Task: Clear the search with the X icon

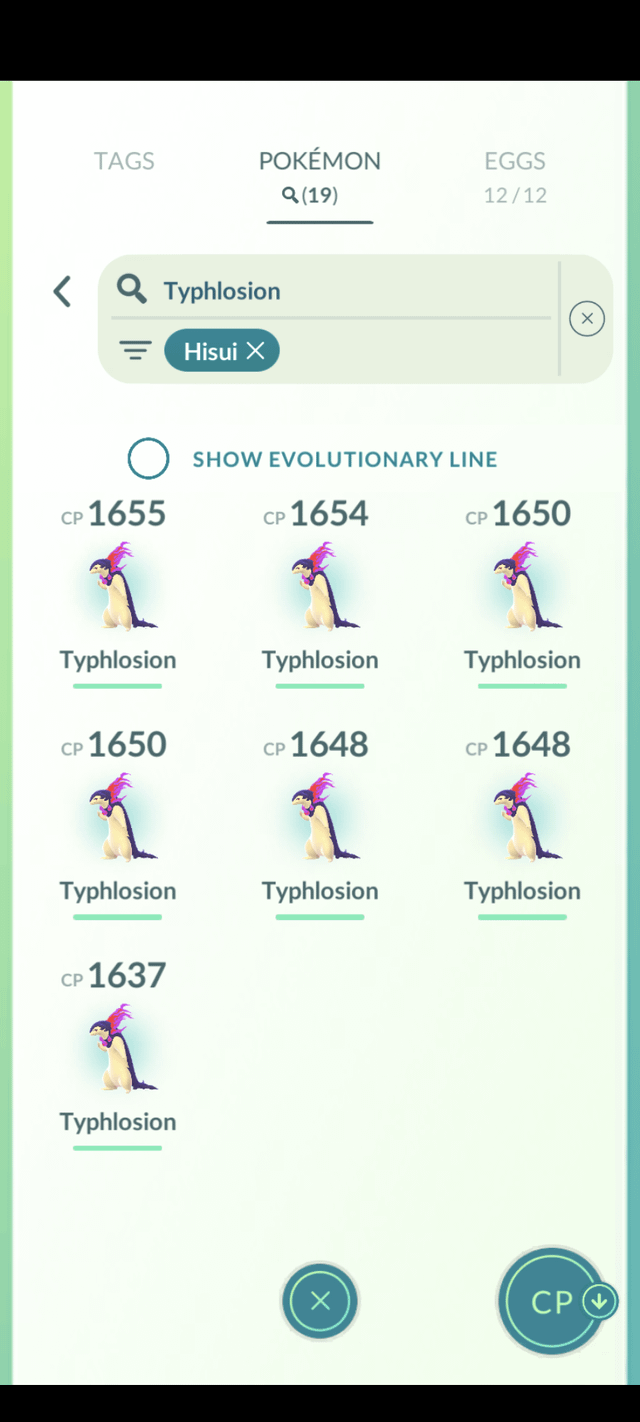Action: click(x=587, y=319)
